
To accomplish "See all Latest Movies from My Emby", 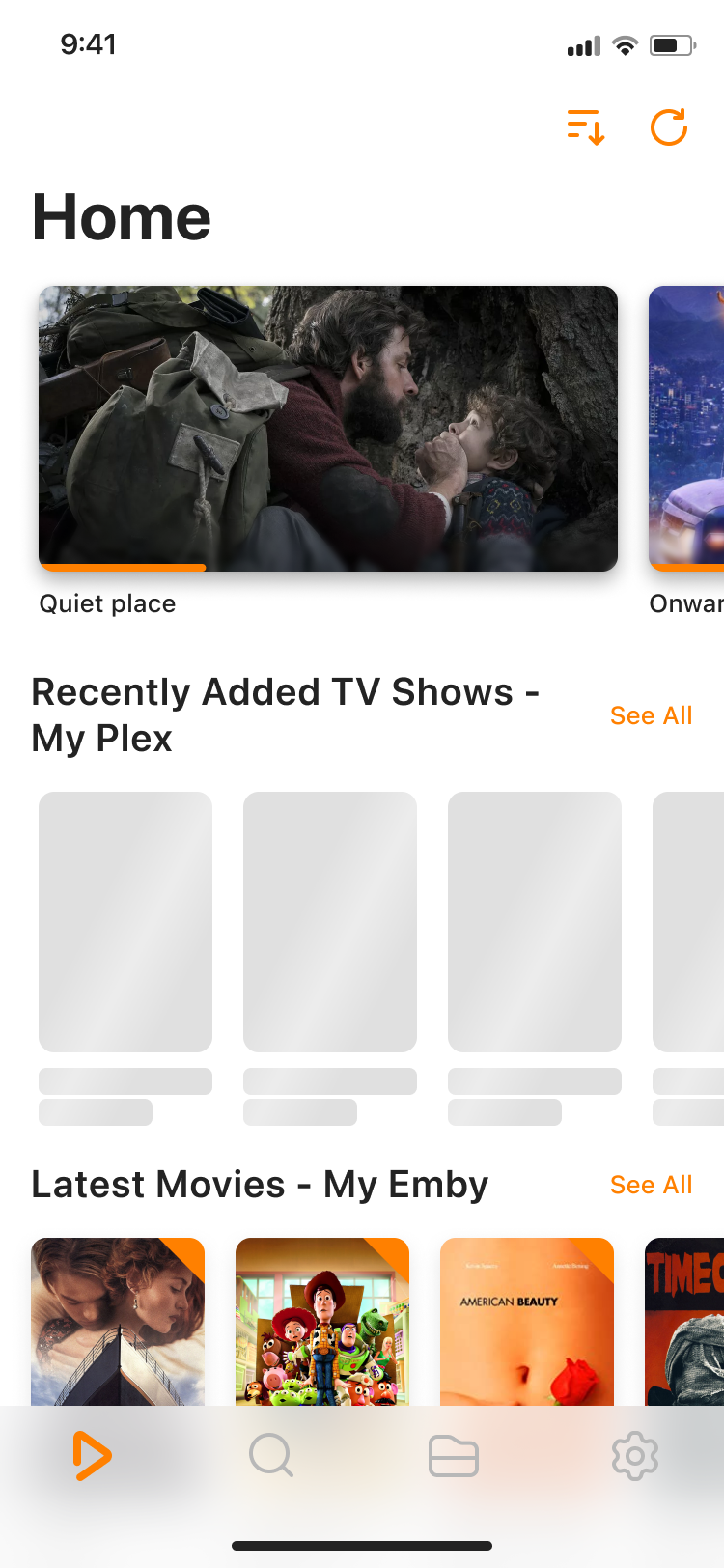I will pyautogui.click(x=651, y=1185).
